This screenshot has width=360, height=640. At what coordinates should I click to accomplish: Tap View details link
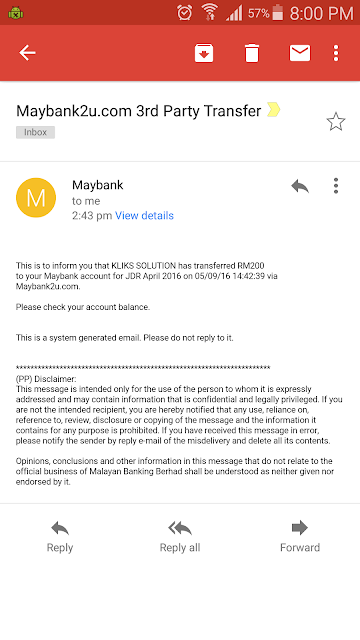coord(144,216)
